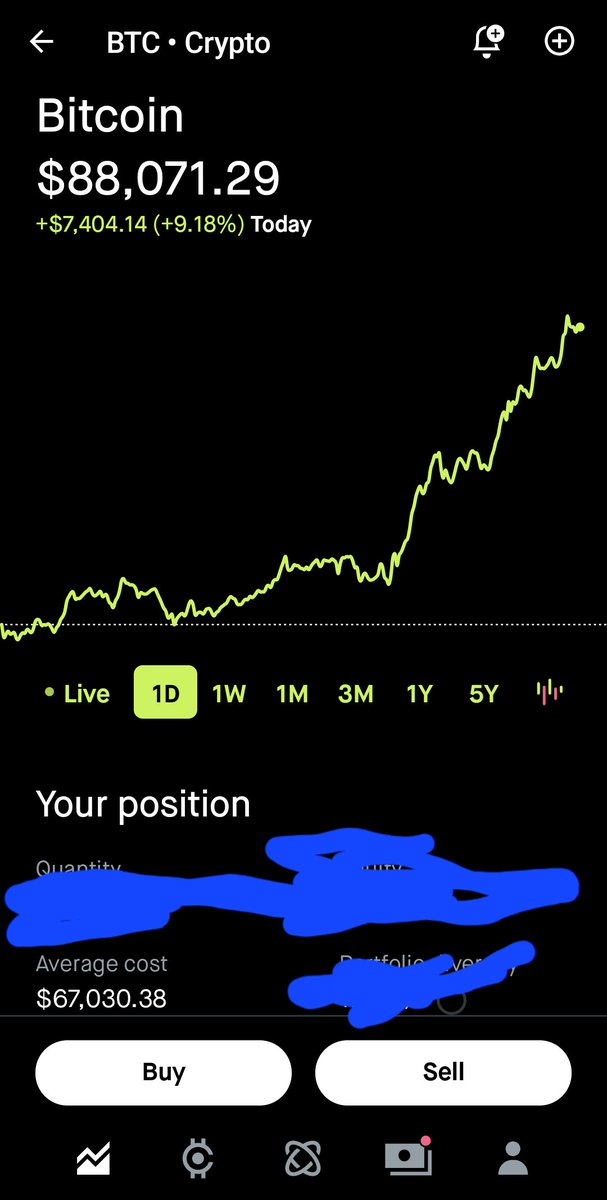View the 1Y chart range

point(419,693)
